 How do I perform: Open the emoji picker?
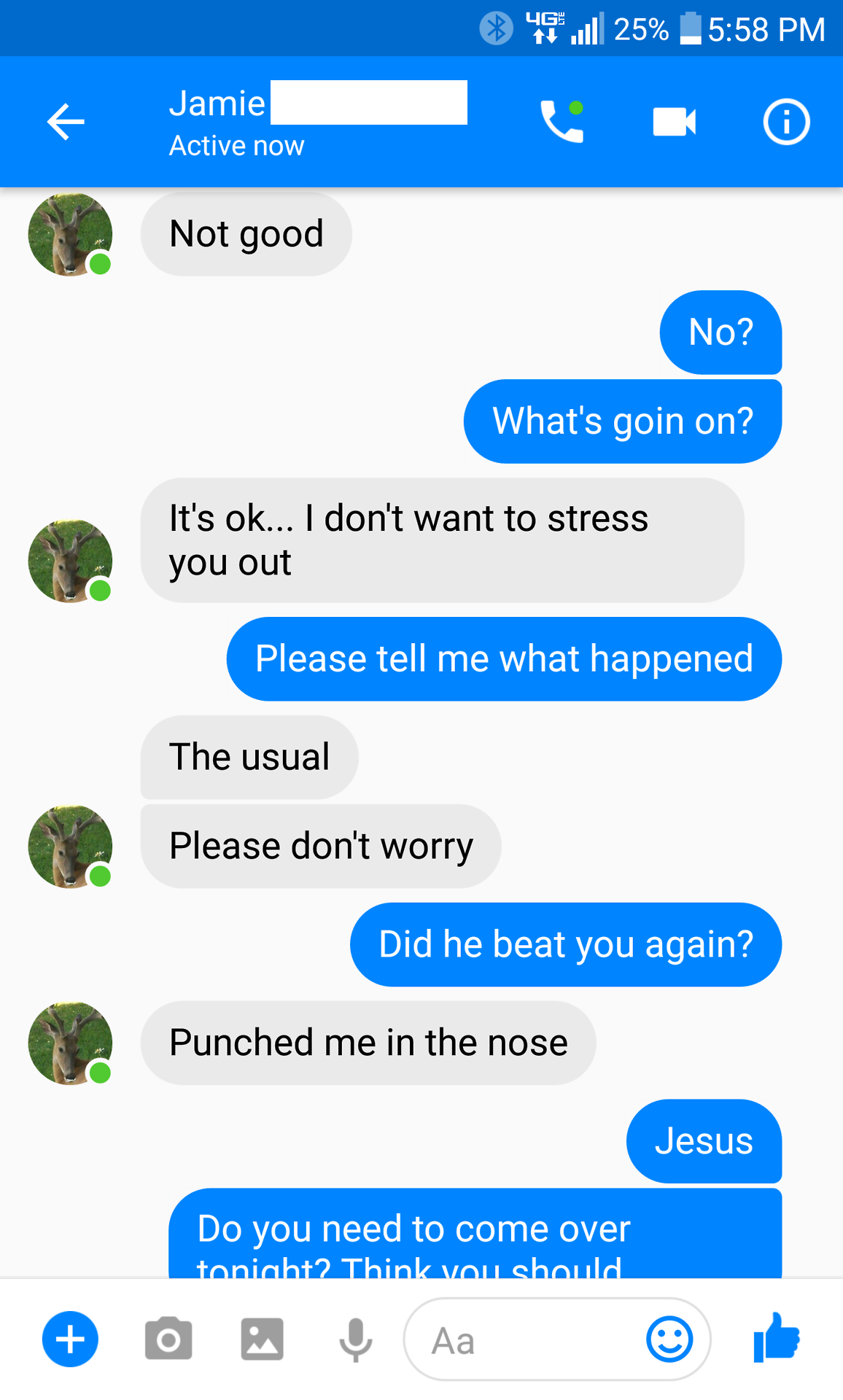[x=669, y=1339]
